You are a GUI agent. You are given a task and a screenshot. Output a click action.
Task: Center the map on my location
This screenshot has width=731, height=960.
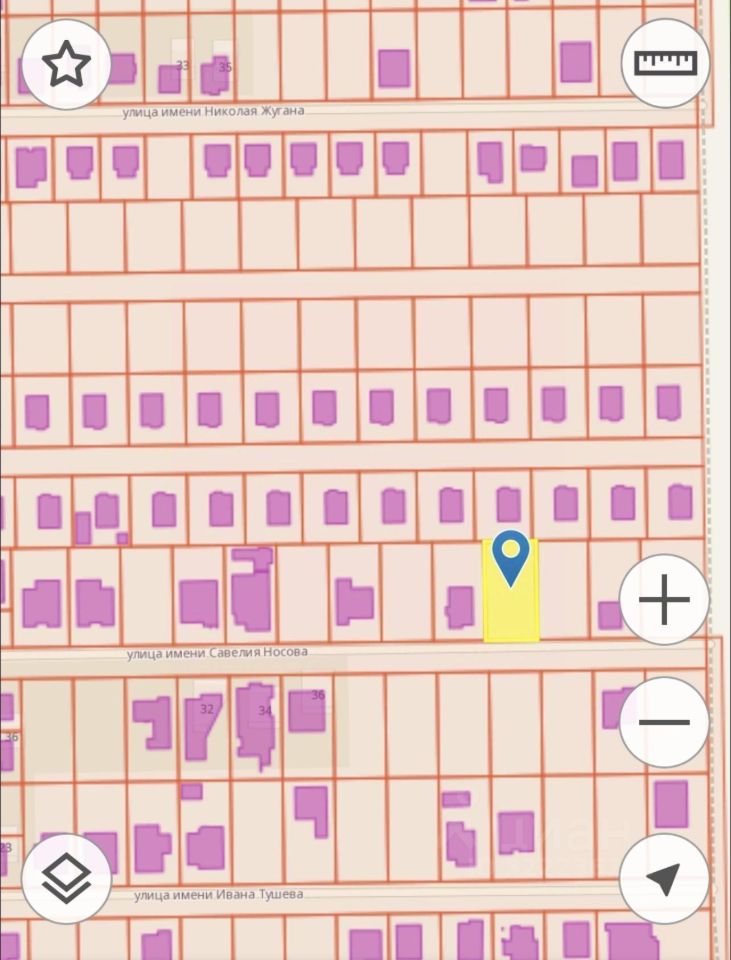(x=664, y=879)
